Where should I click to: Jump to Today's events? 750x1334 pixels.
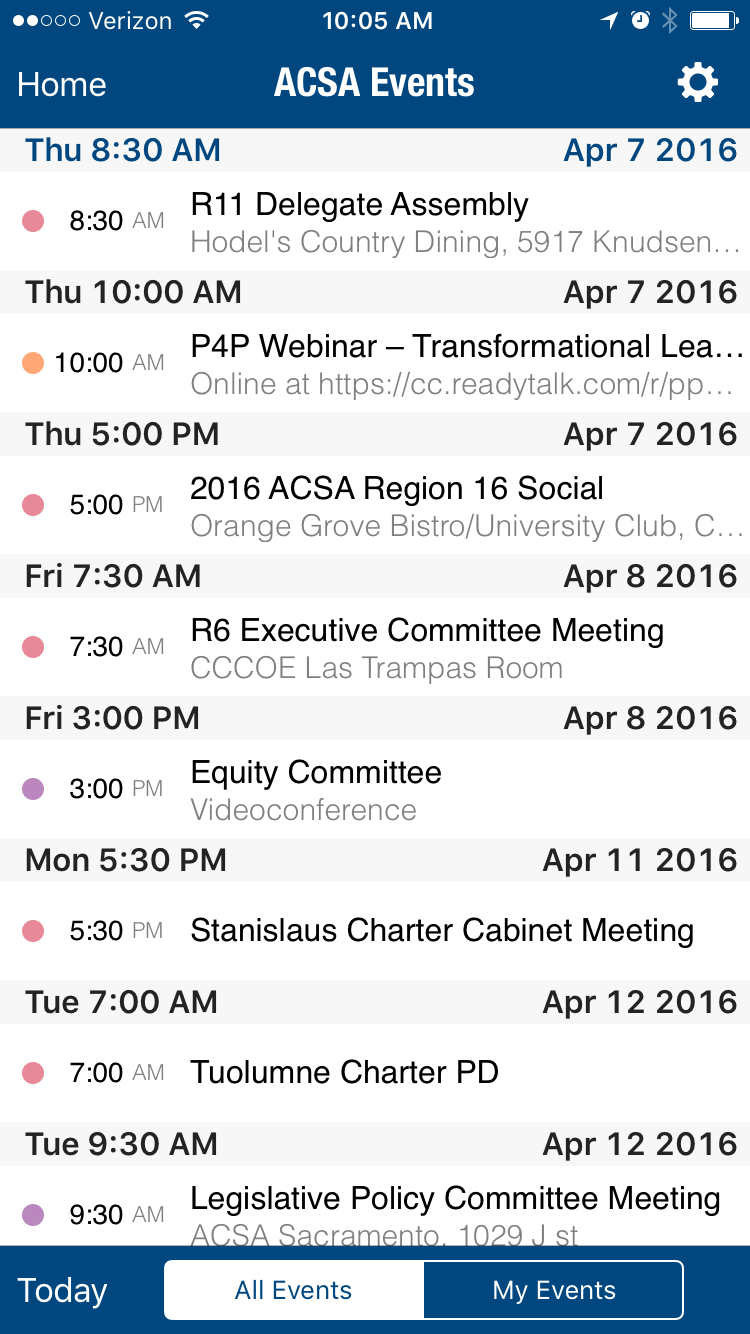click(62, 1290)
